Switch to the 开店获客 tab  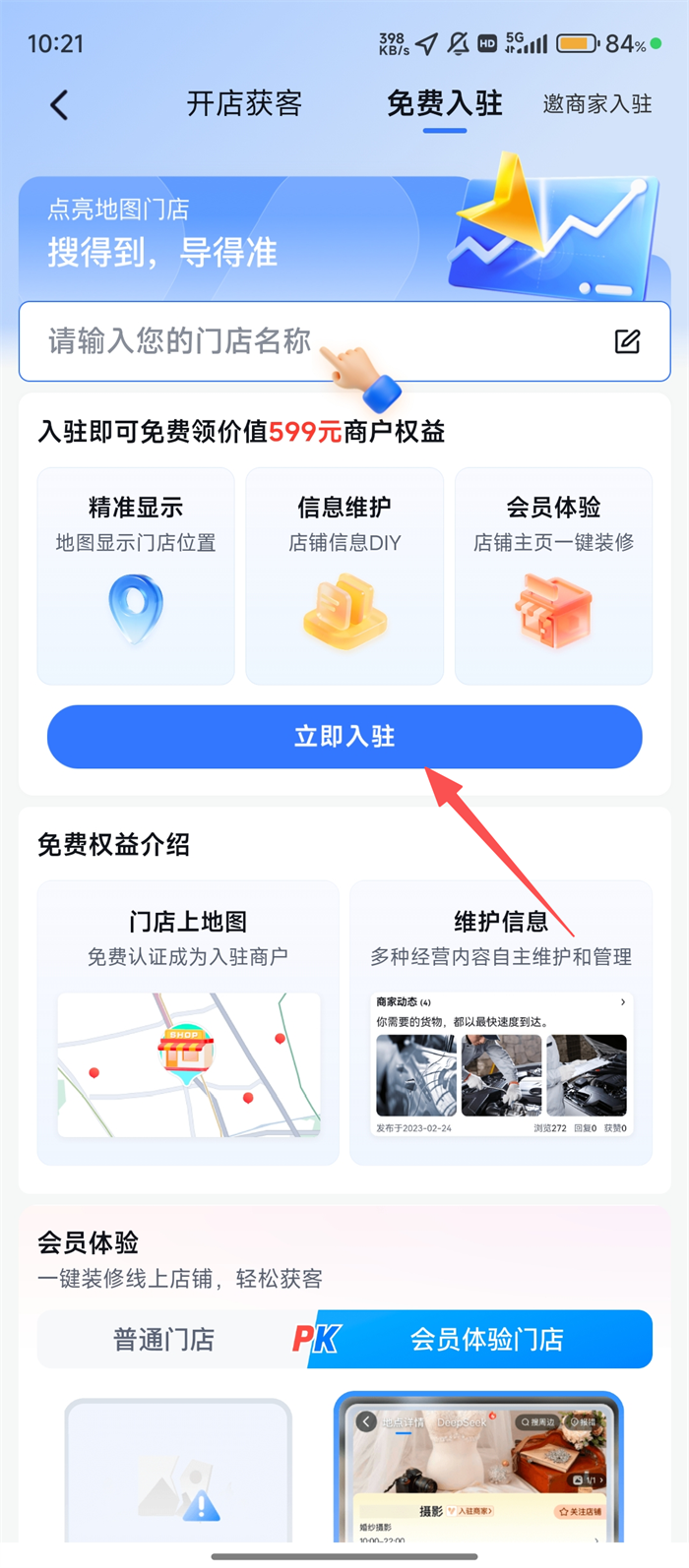pos(244,104)
